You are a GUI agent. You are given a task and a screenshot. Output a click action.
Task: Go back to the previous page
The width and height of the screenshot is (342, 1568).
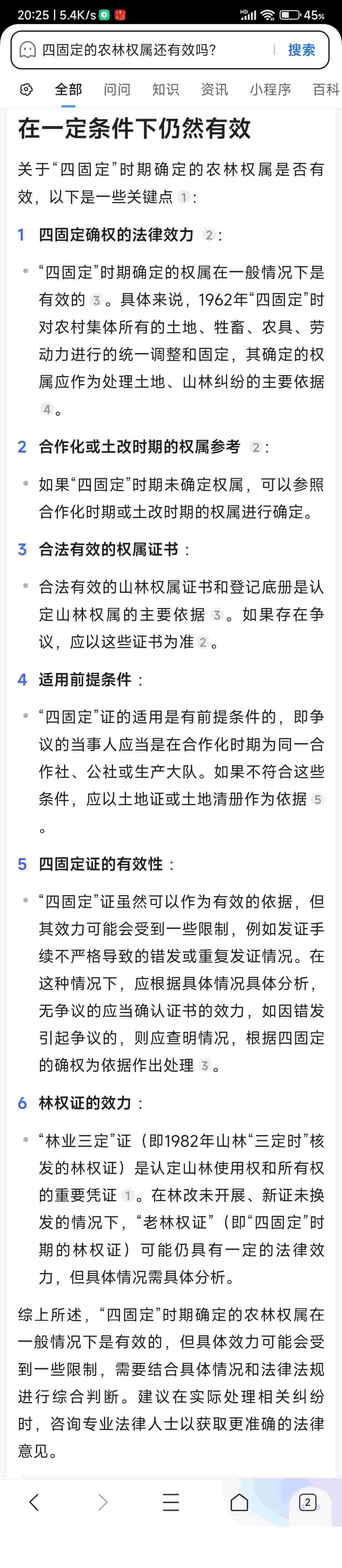coord(34,1503)
